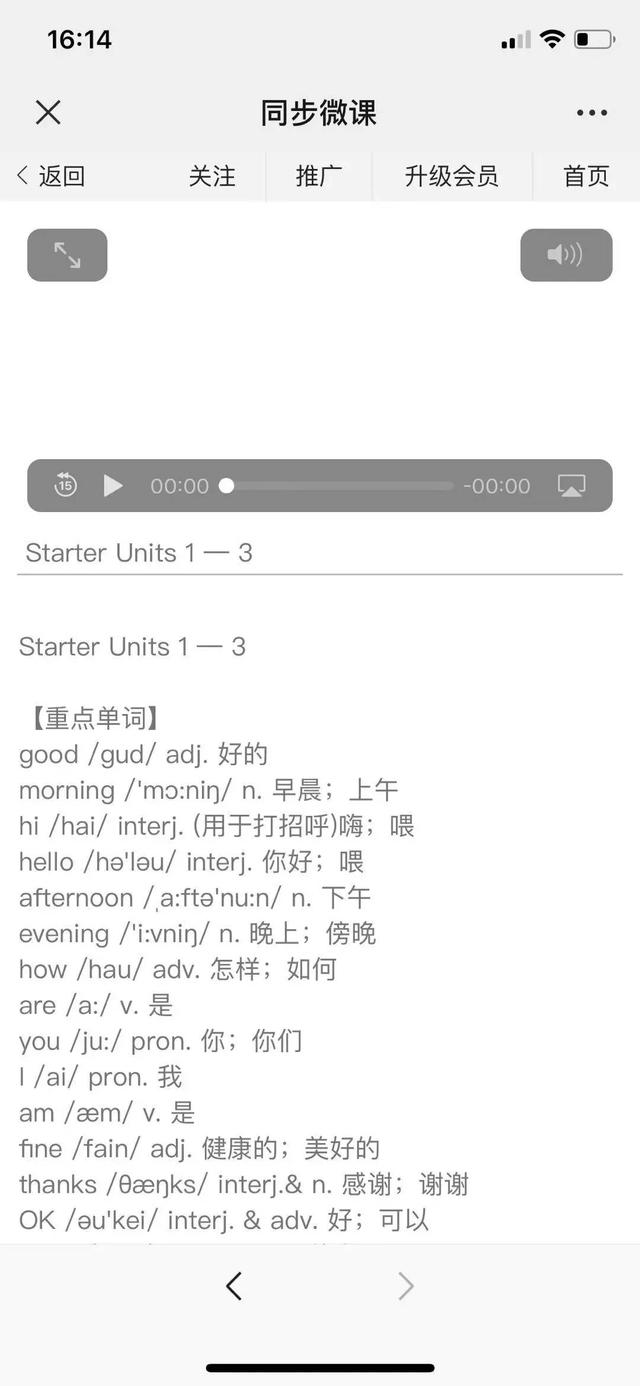The image size is (640, 1386).
Task: Play the Starter Units audio
Action: (113, 486)
